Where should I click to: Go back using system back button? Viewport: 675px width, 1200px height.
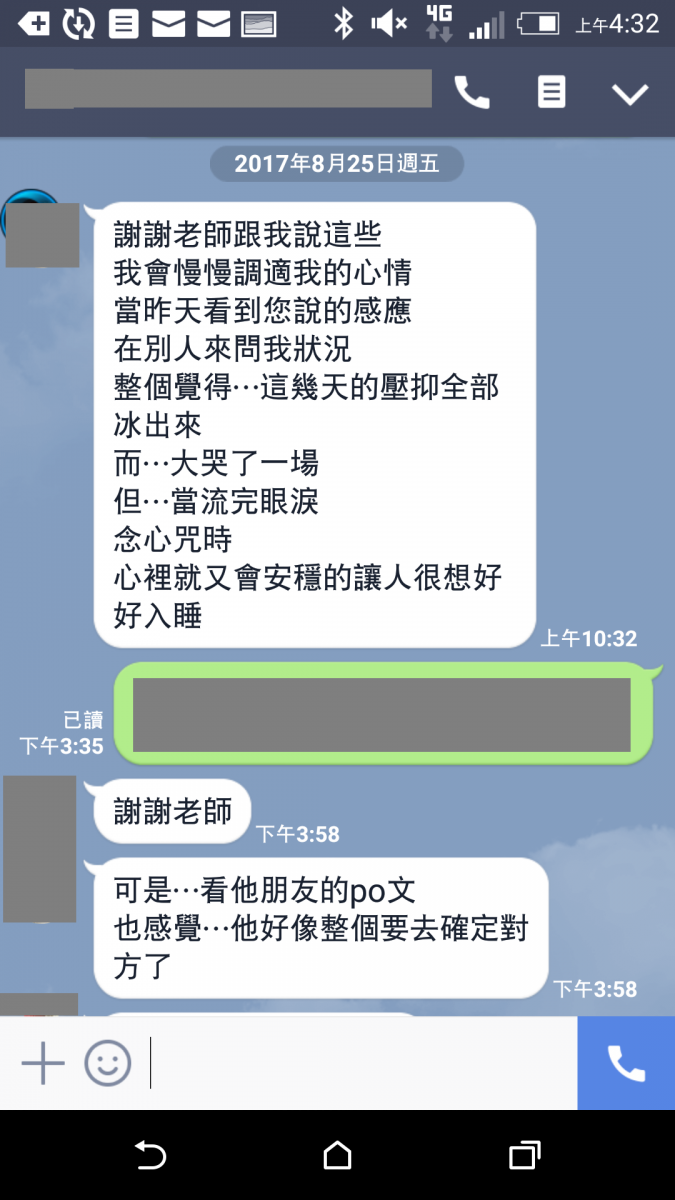click(150, 1156)
